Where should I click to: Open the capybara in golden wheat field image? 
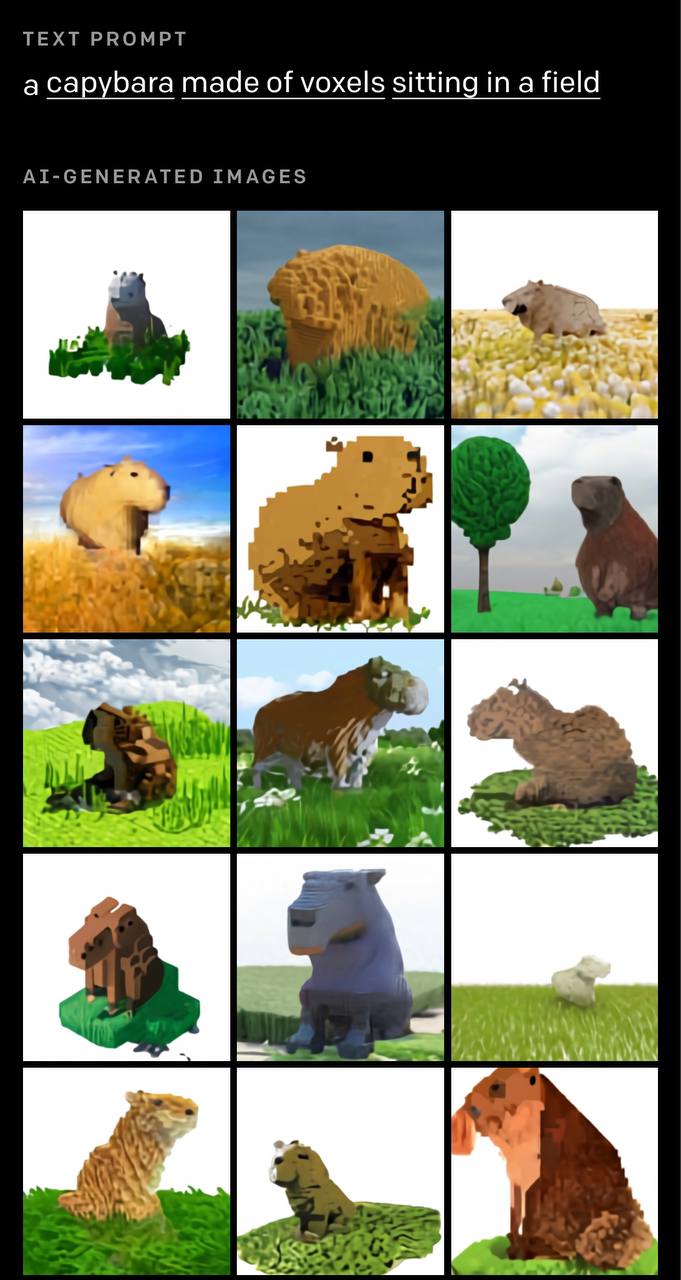126,528
